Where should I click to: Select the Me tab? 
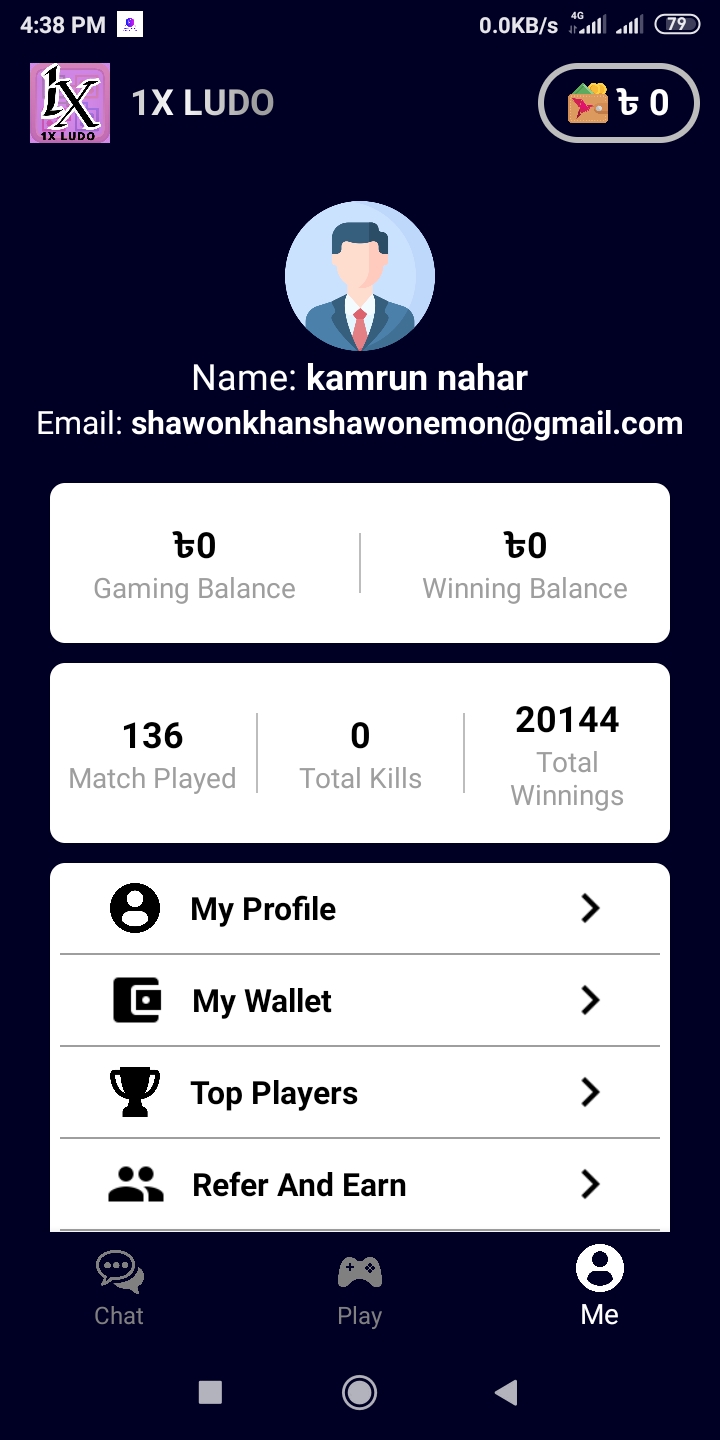pyautogui.click(x=600, y=1288)
